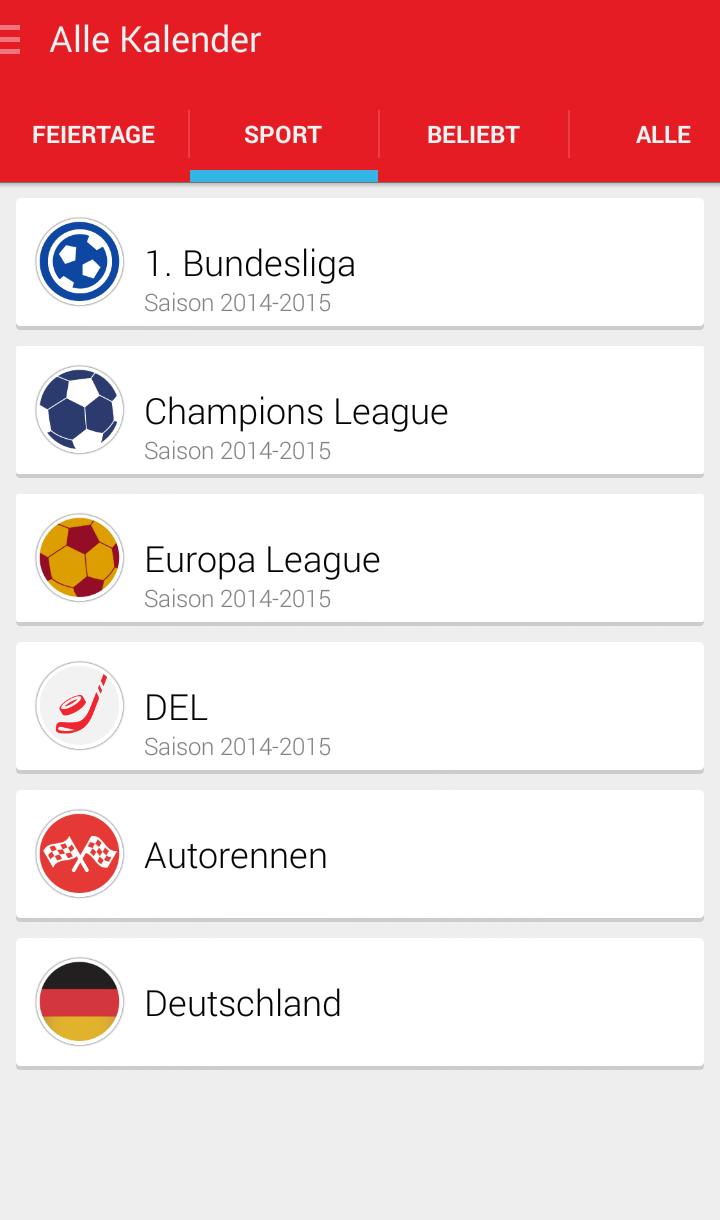Open the Champions League calendar
This screenshot has width=720, height=1220.
pos(360,411)
